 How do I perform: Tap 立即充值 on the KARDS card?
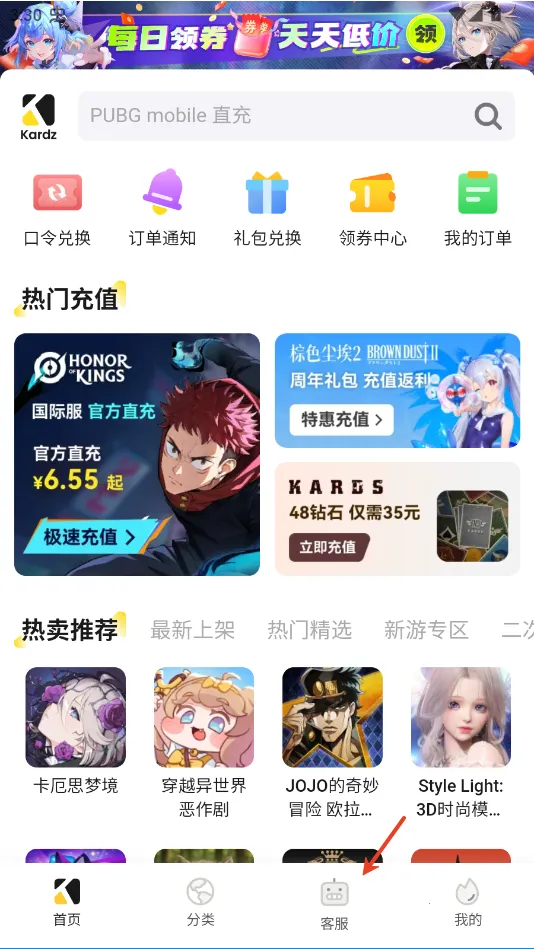point(329,547)
